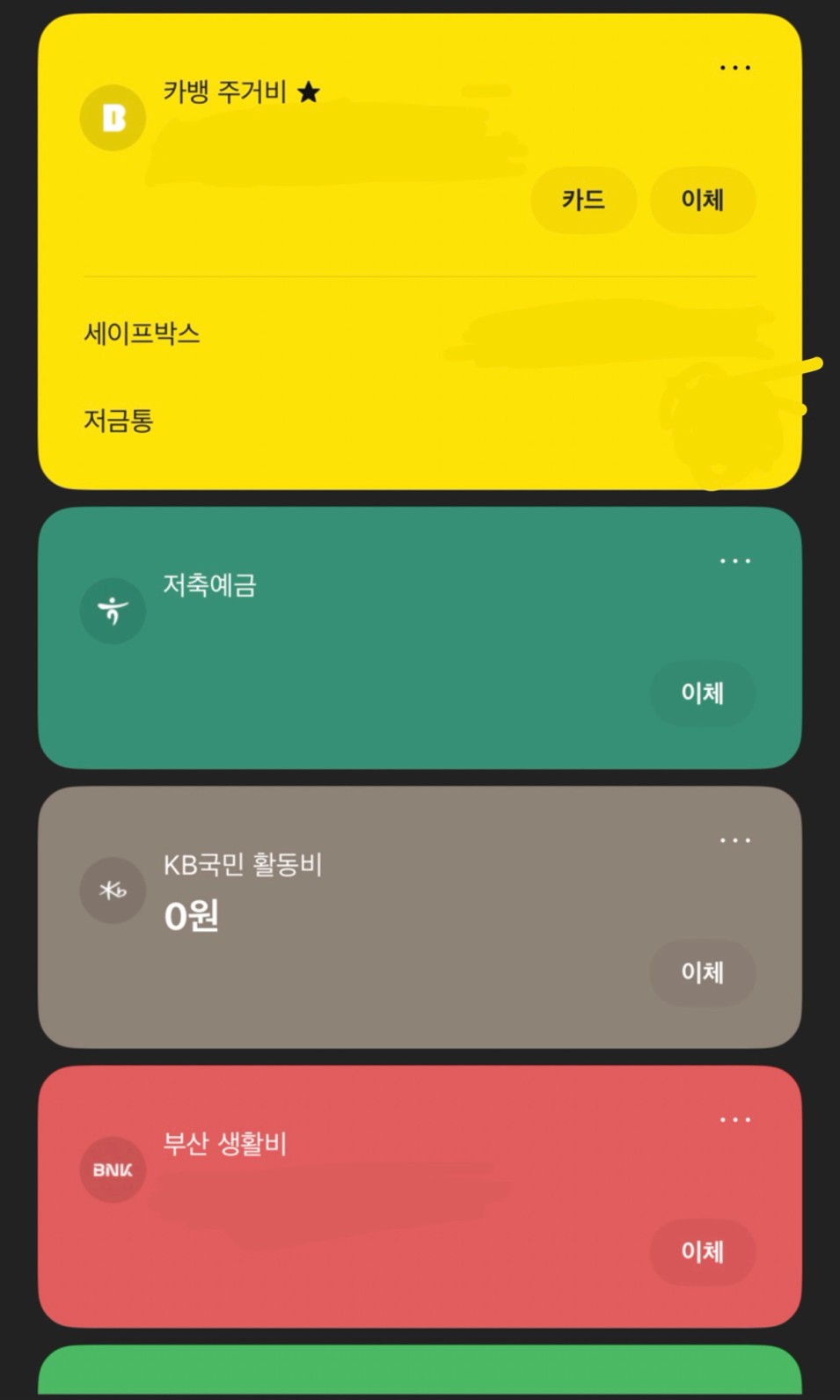This screenshot has height=1400, width=840.
Task: Open more options on 카뱅 주거비 card
Action: tap(734, 68)
